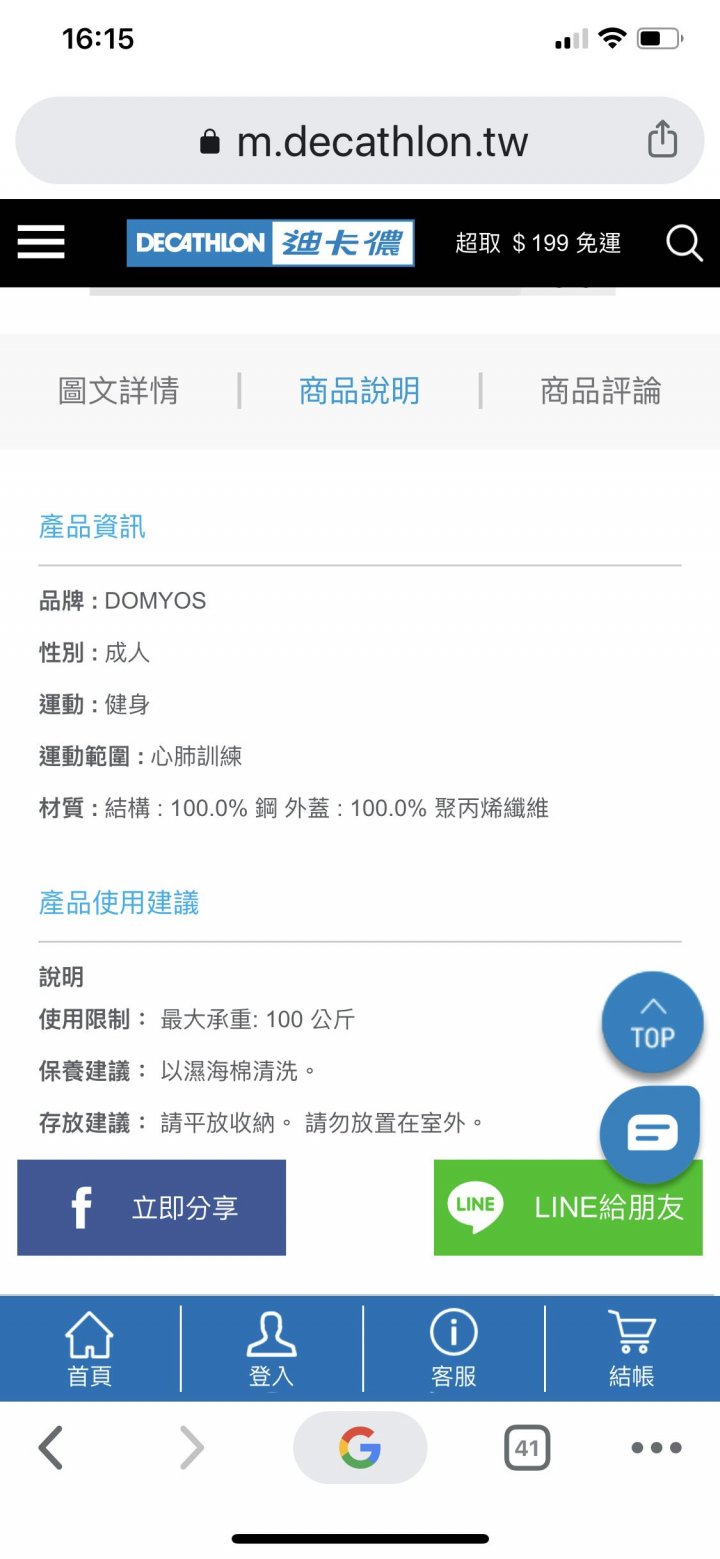Open the chat support bubble

coord(652,1134)
